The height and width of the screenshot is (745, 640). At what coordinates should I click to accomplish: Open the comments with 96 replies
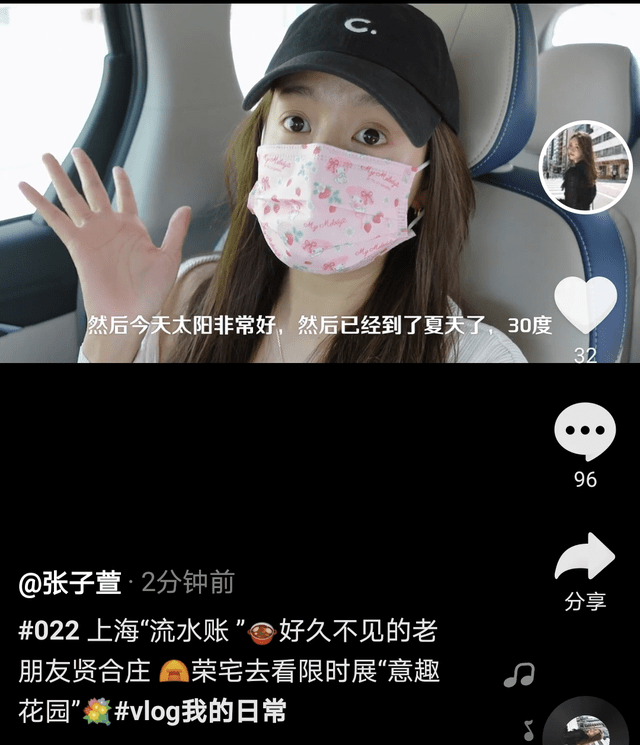585,433
